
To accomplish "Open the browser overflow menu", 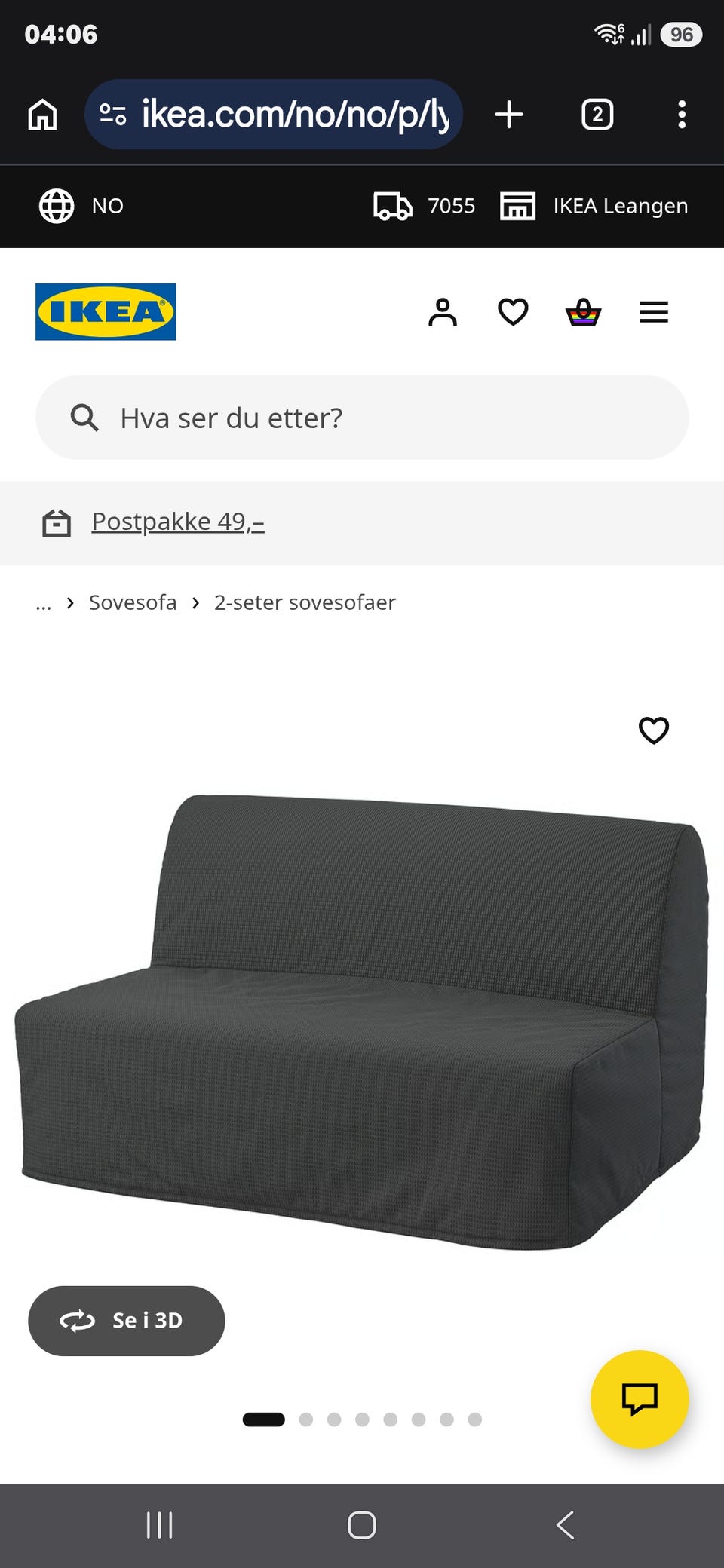I will click(x=682, y=115).
